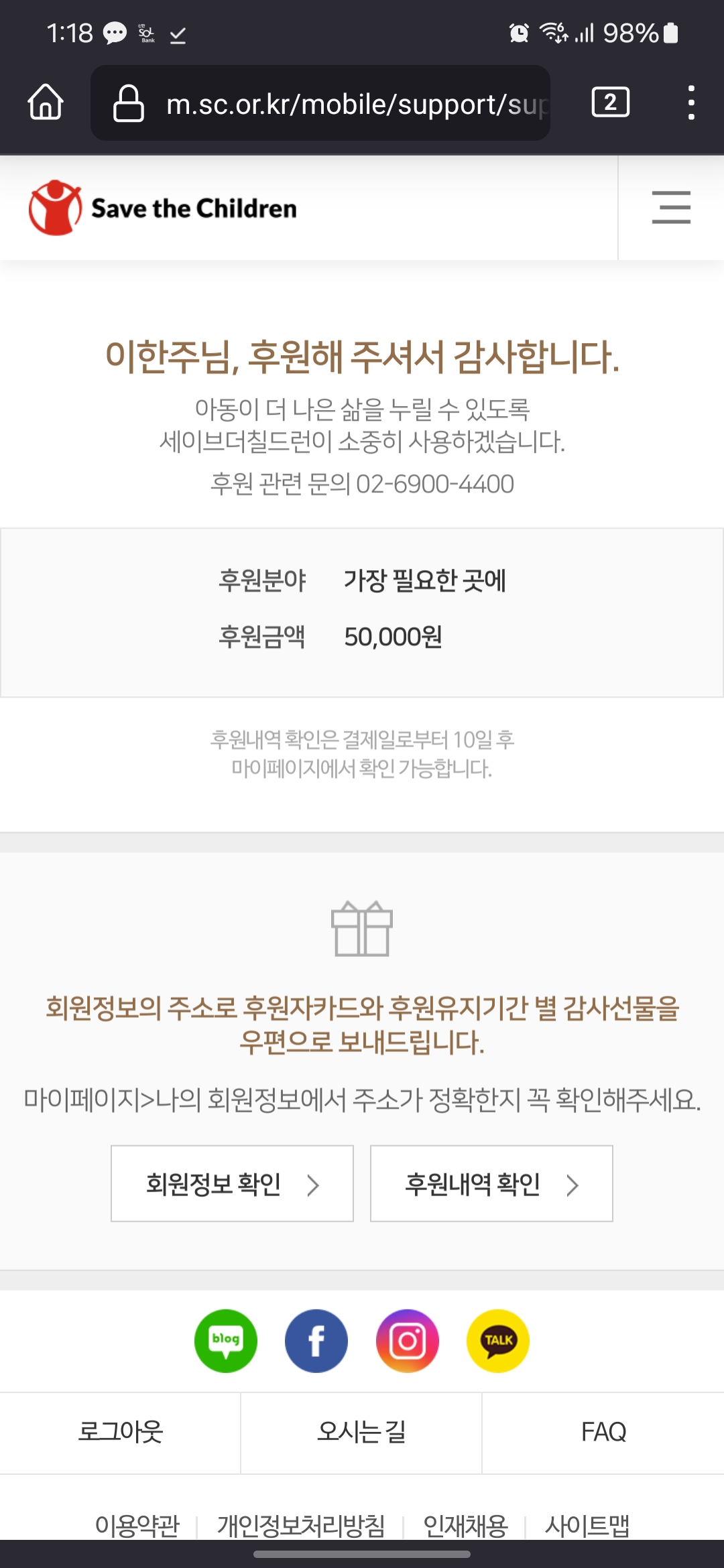Tap 로그아웃 to log out
724x1568 pixels.
point(121,1432)
